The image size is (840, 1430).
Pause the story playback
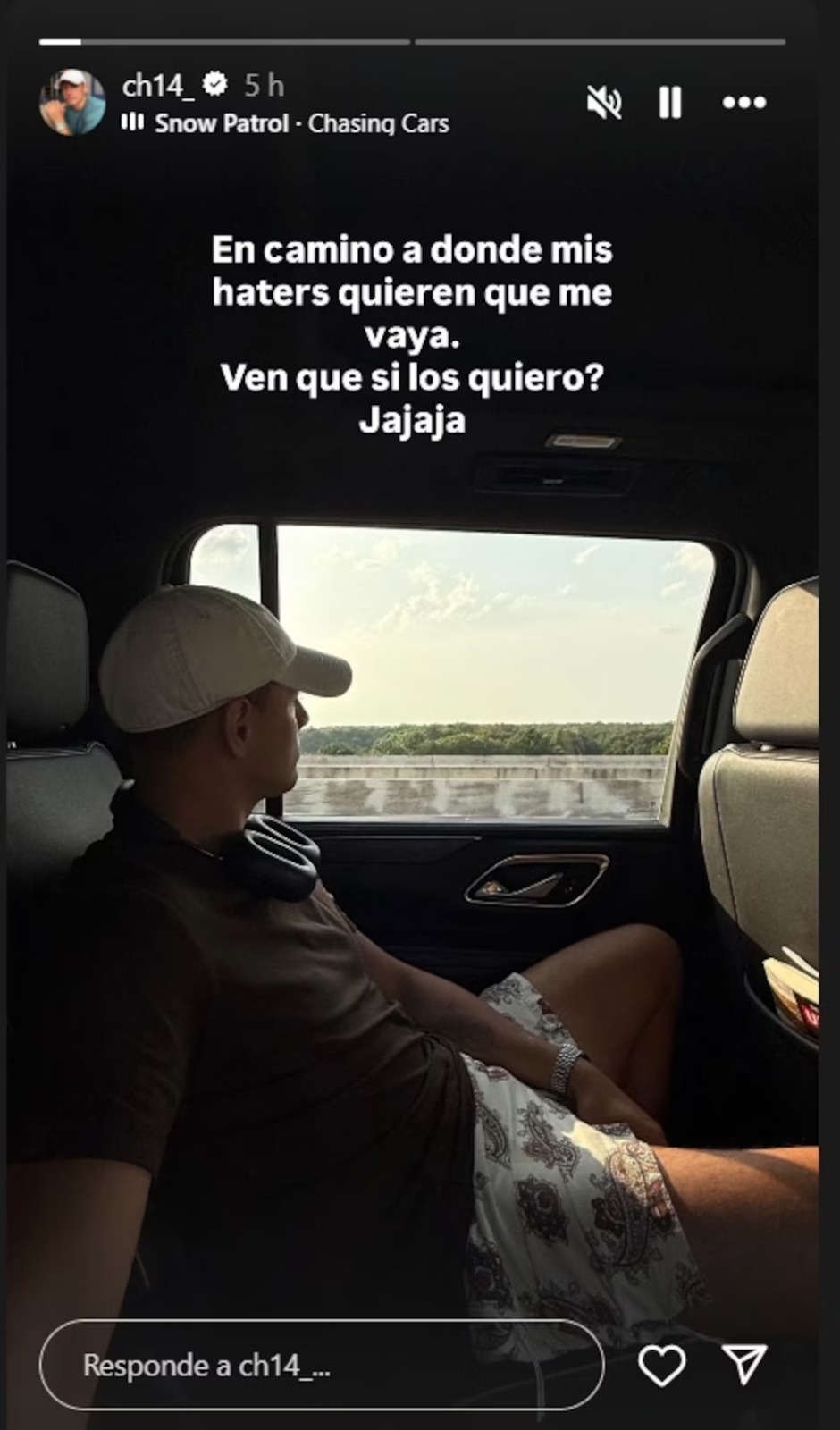coord(670,103)
